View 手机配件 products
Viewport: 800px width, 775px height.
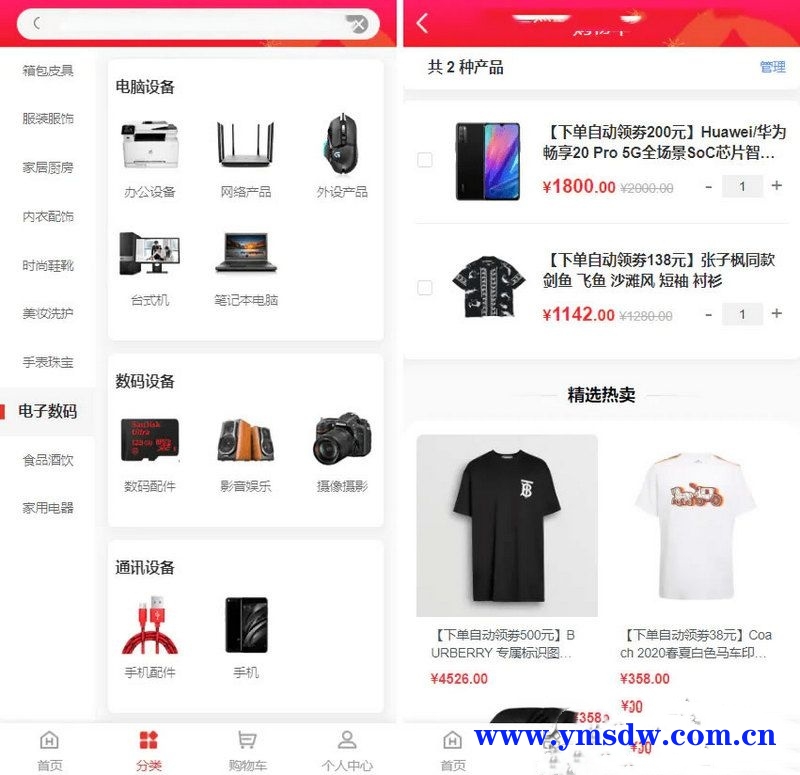[x=149, y=636]
